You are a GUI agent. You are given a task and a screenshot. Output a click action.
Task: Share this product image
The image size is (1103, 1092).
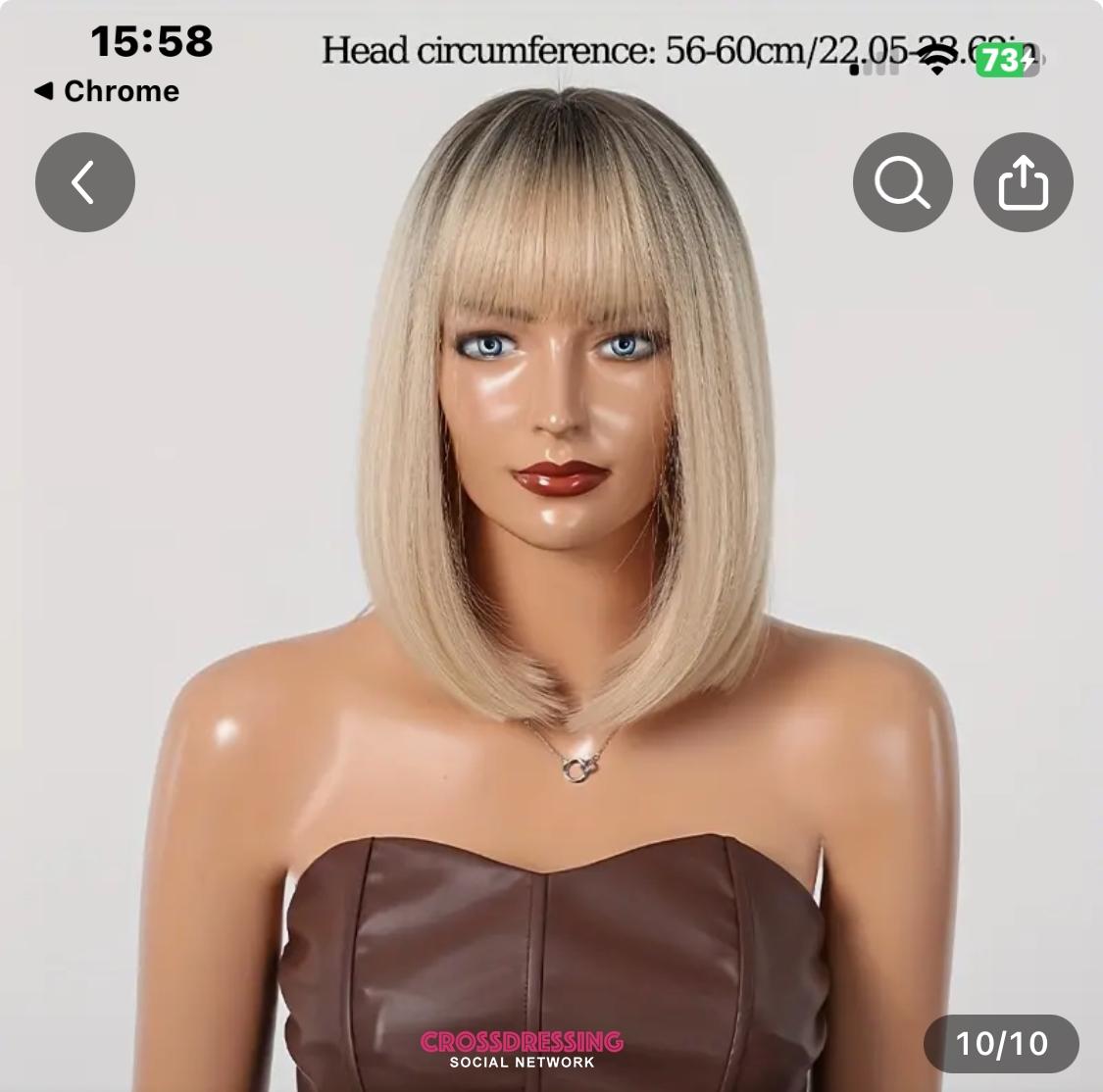pyautogui.click(x=1023, y=182)
